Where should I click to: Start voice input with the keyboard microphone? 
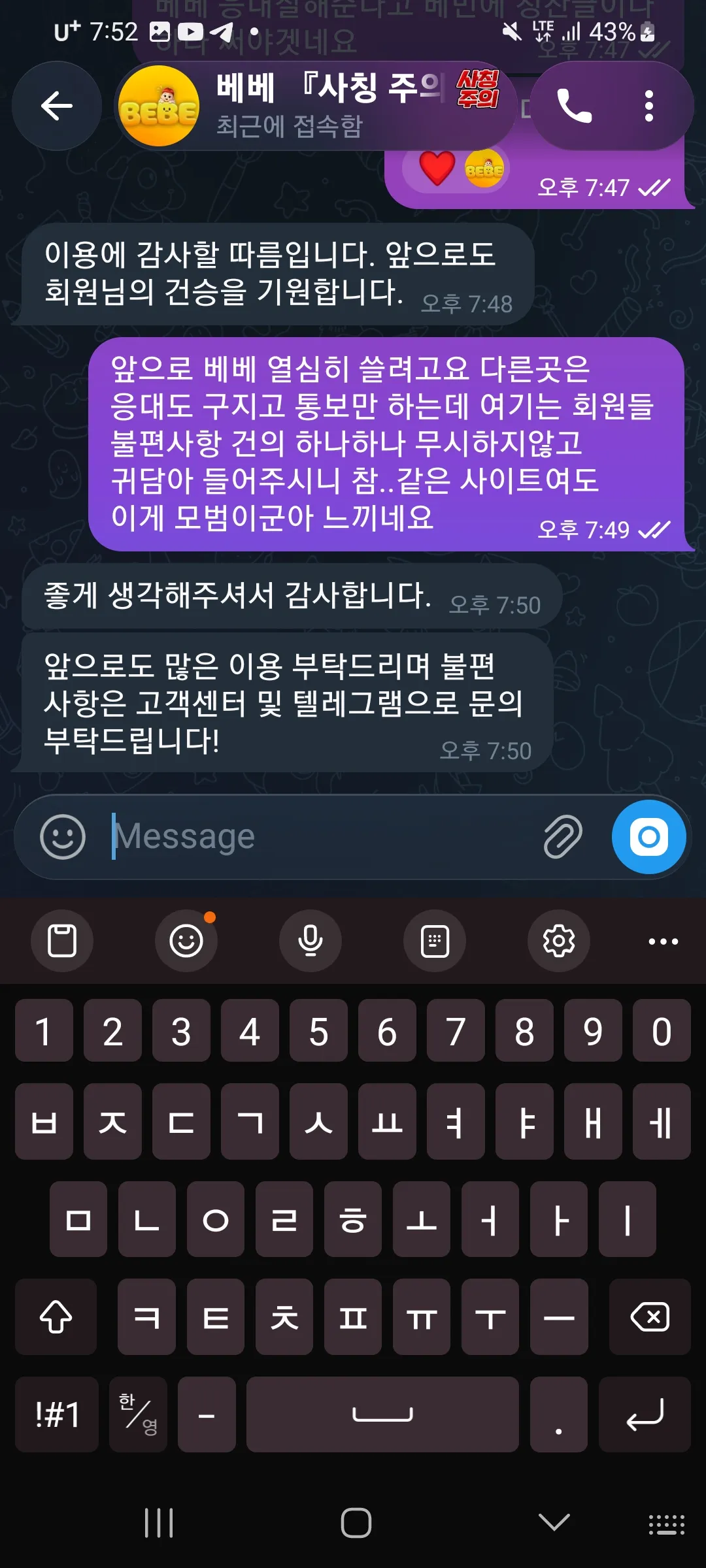tap(311, 941)
